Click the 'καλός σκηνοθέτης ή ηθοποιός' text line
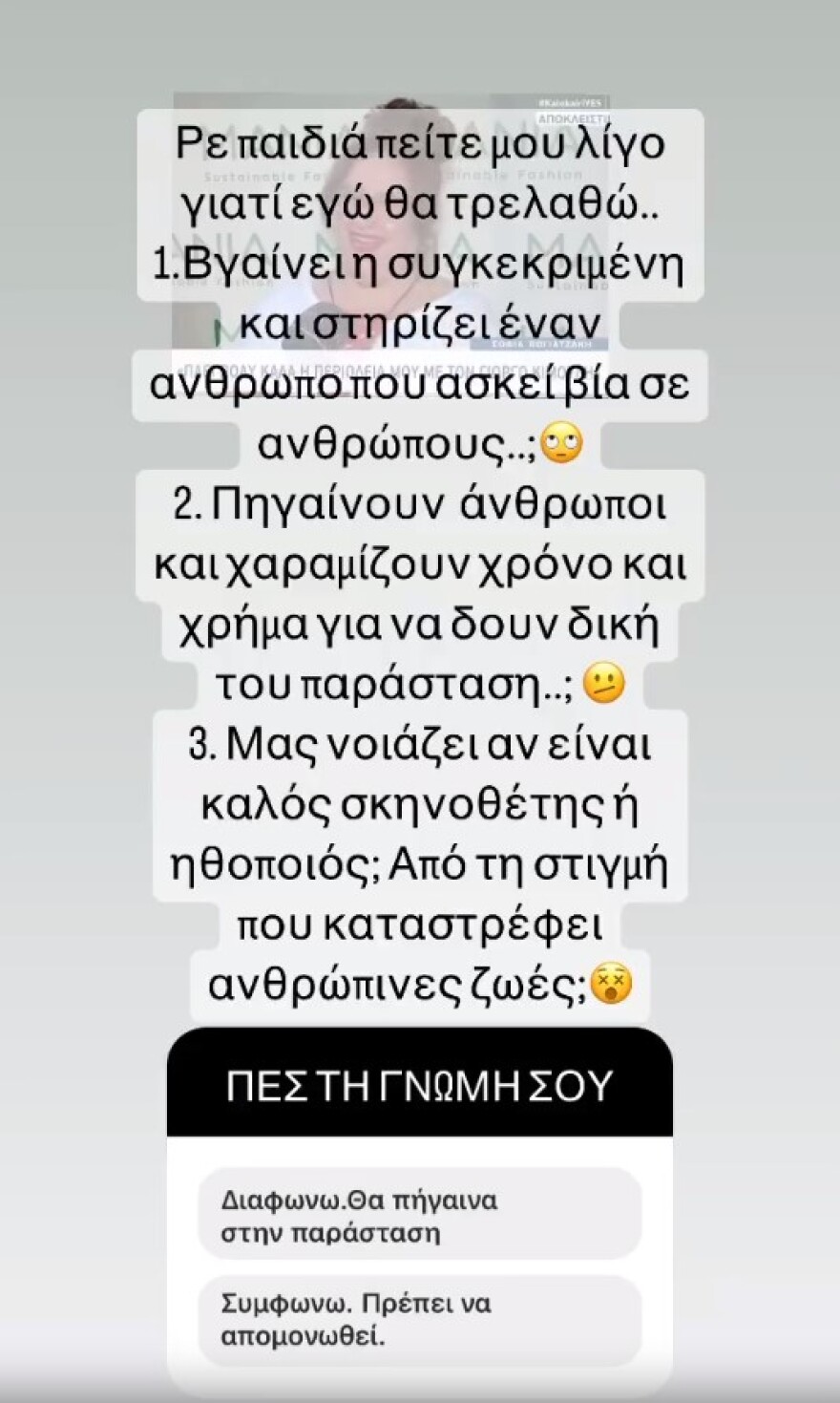 420,804
